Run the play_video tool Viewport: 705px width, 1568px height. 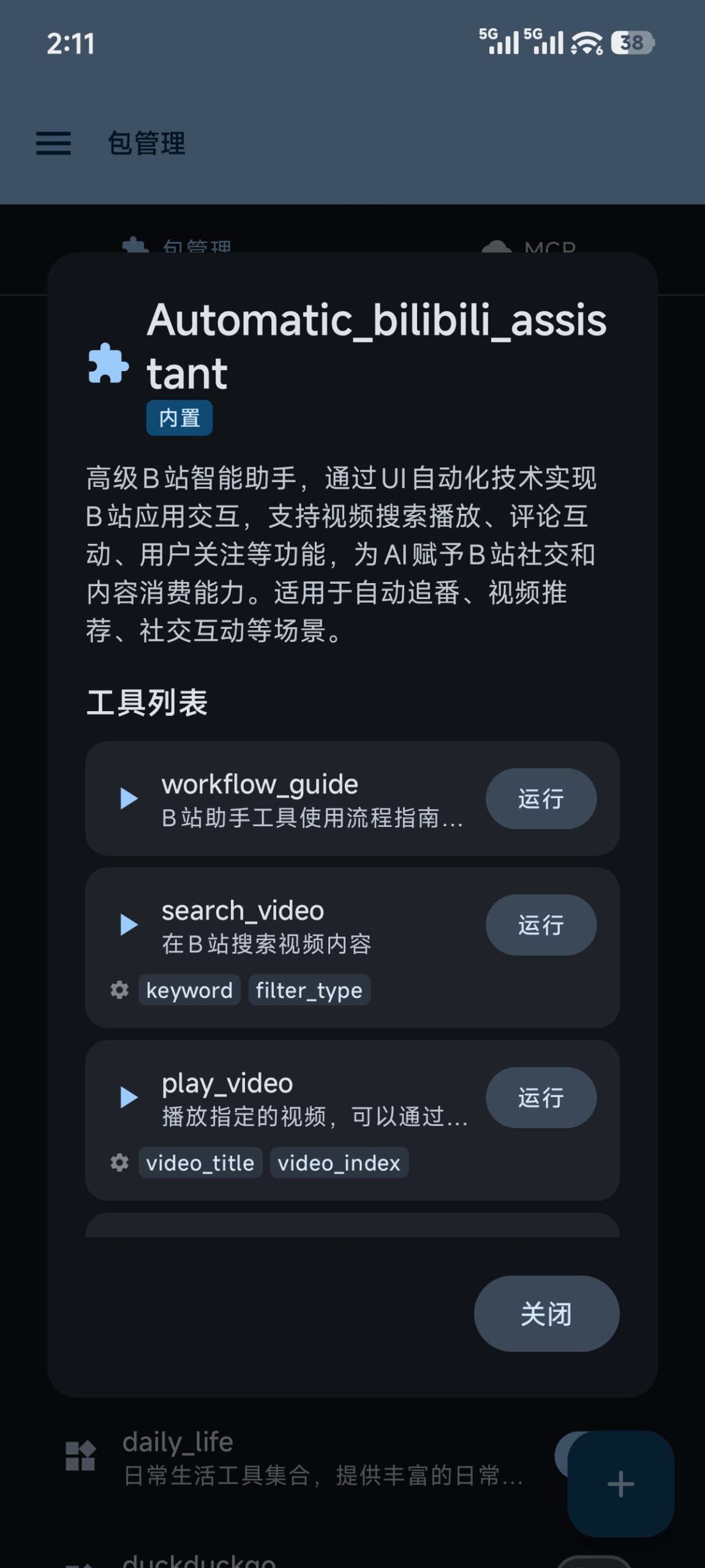(540, 1098)
